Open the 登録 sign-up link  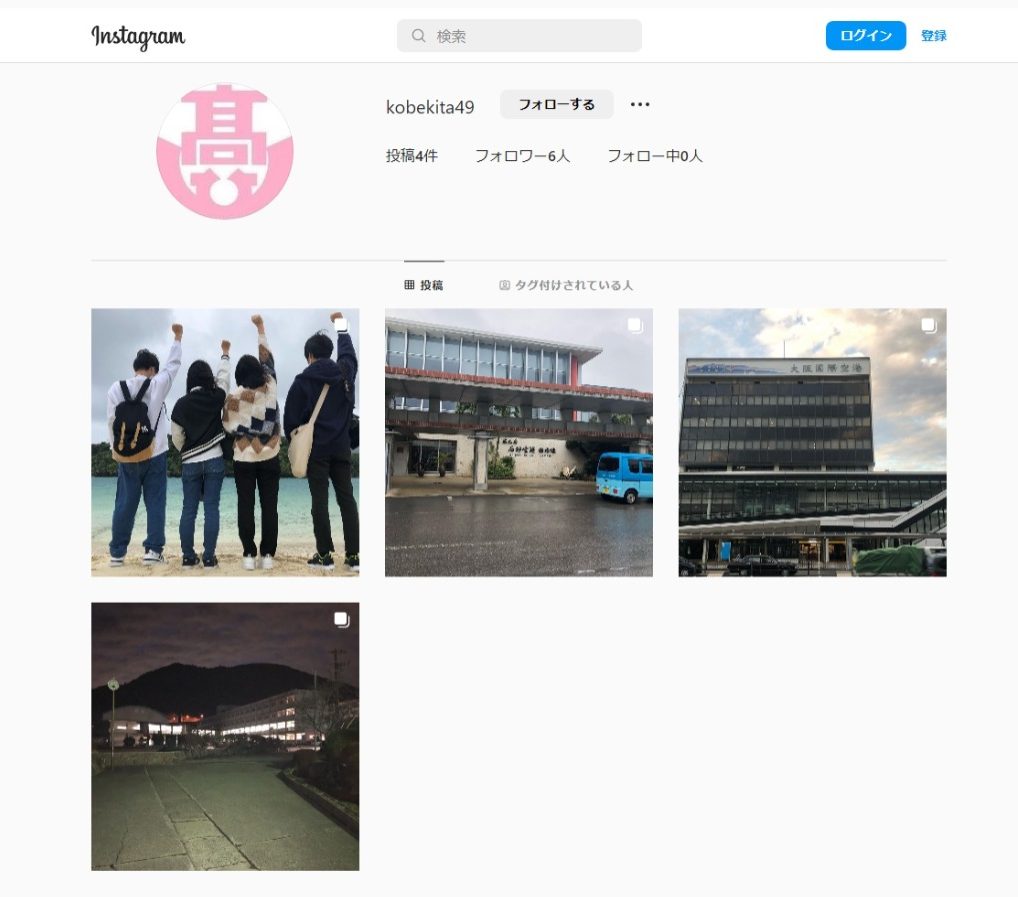pos(933,36)
